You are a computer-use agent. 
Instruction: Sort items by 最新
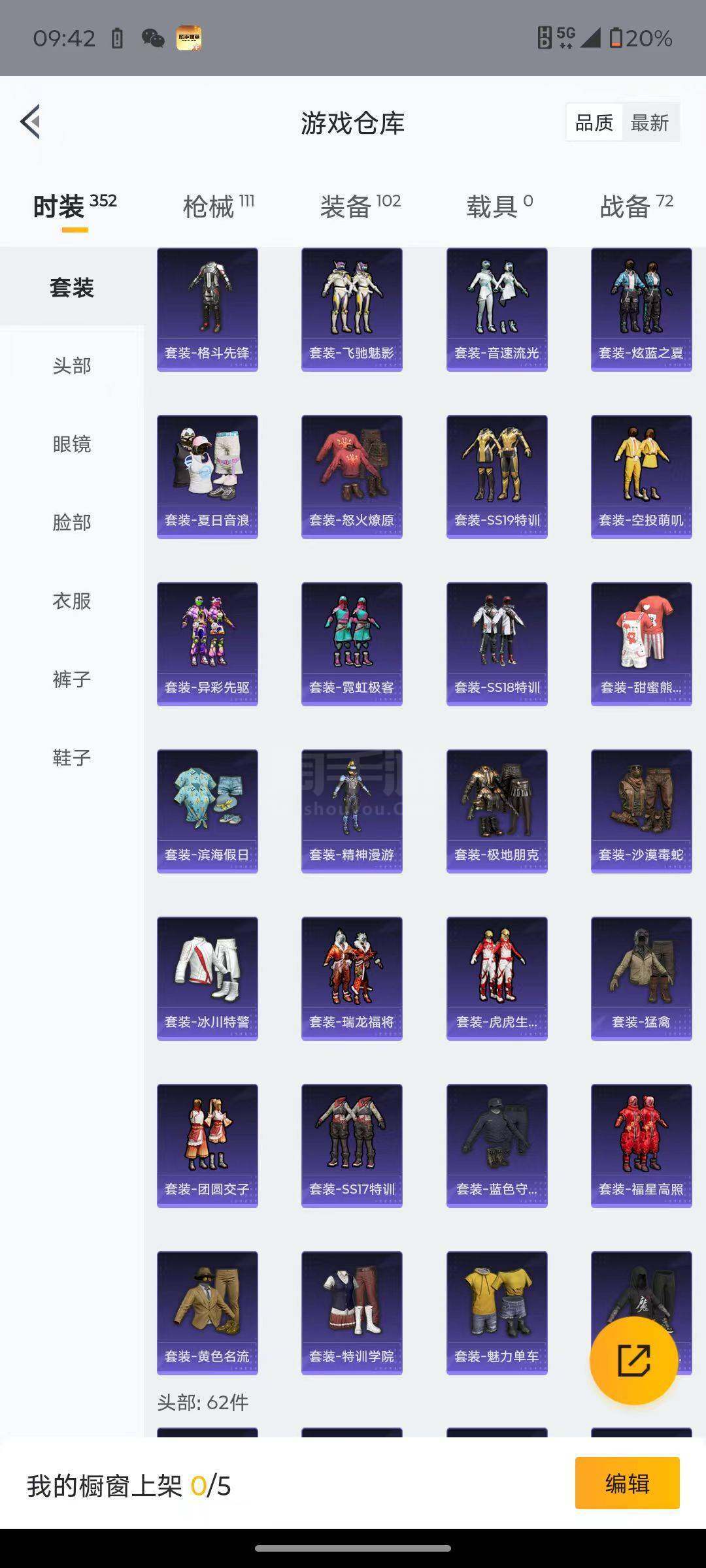[650, 123]
